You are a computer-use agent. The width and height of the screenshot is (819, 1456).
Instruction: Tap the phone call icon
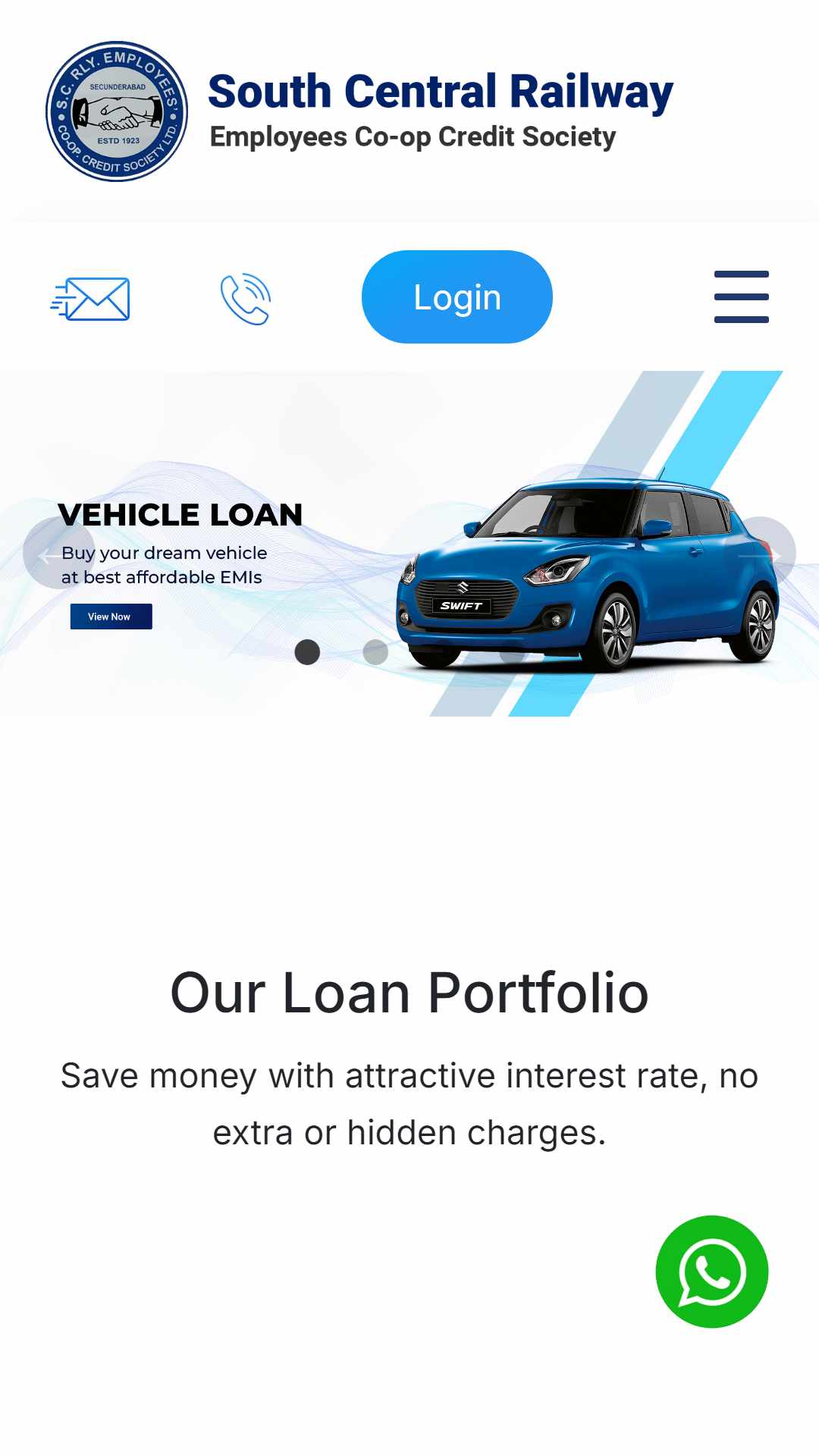tap(246, 299)
